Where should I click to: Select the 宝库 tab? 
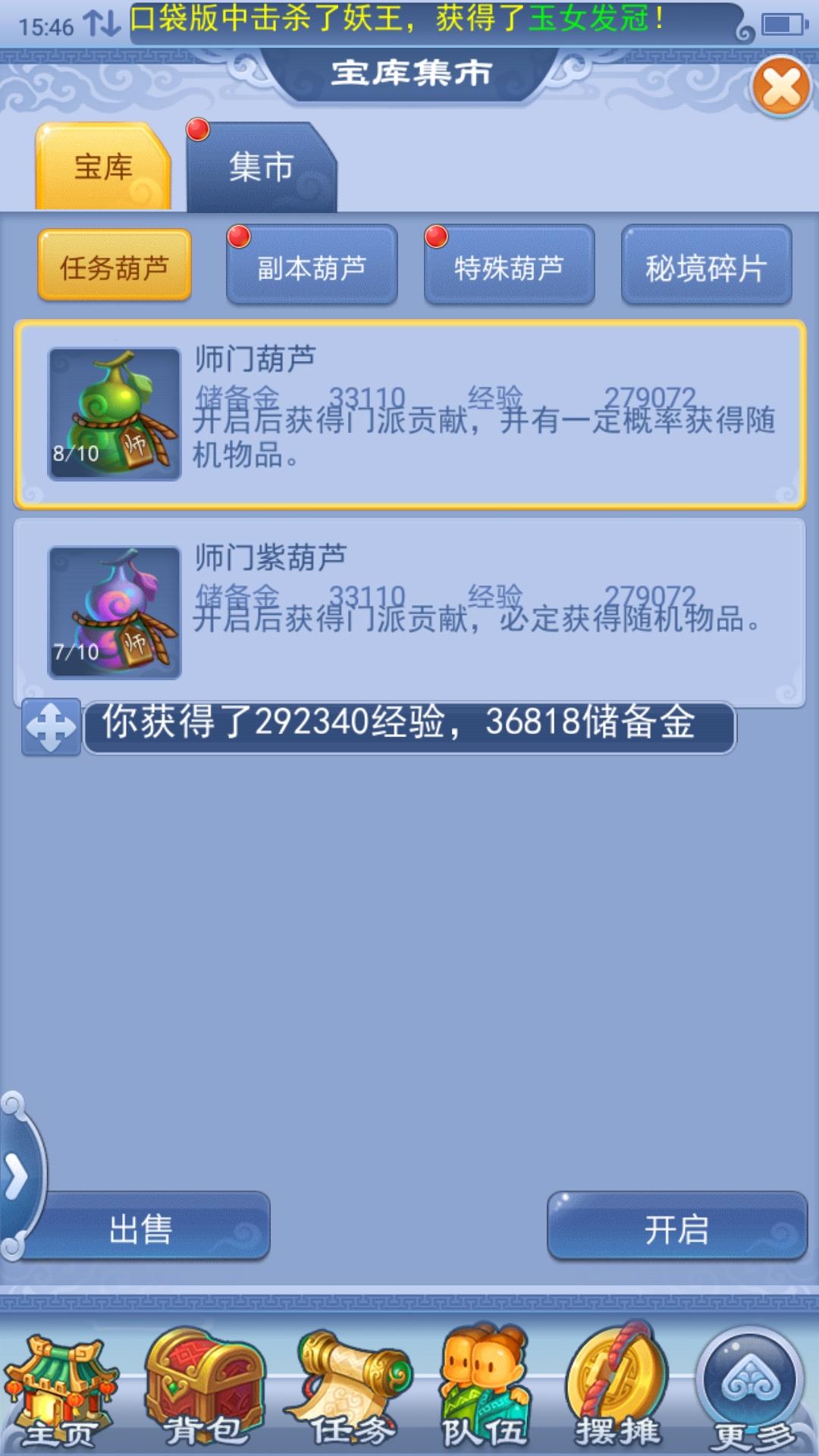(103, 168)
